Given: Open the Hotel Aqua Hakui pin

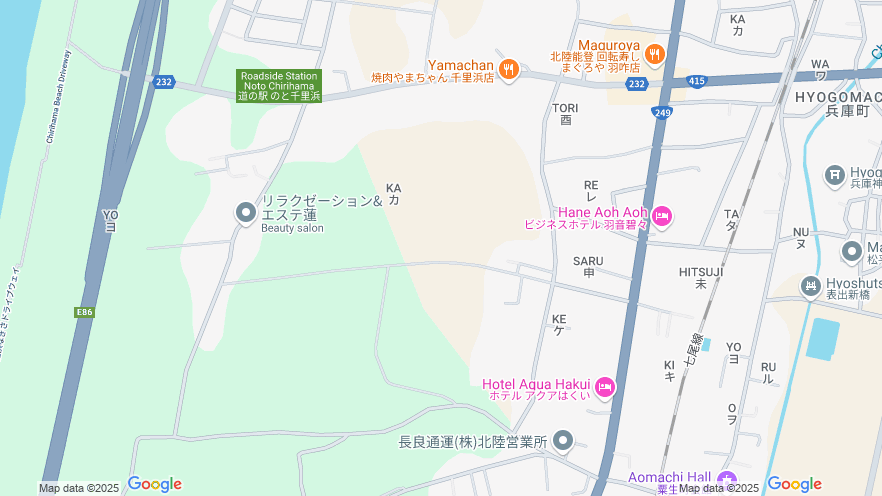Looking at the screenshot, I should tap(605, 387).
